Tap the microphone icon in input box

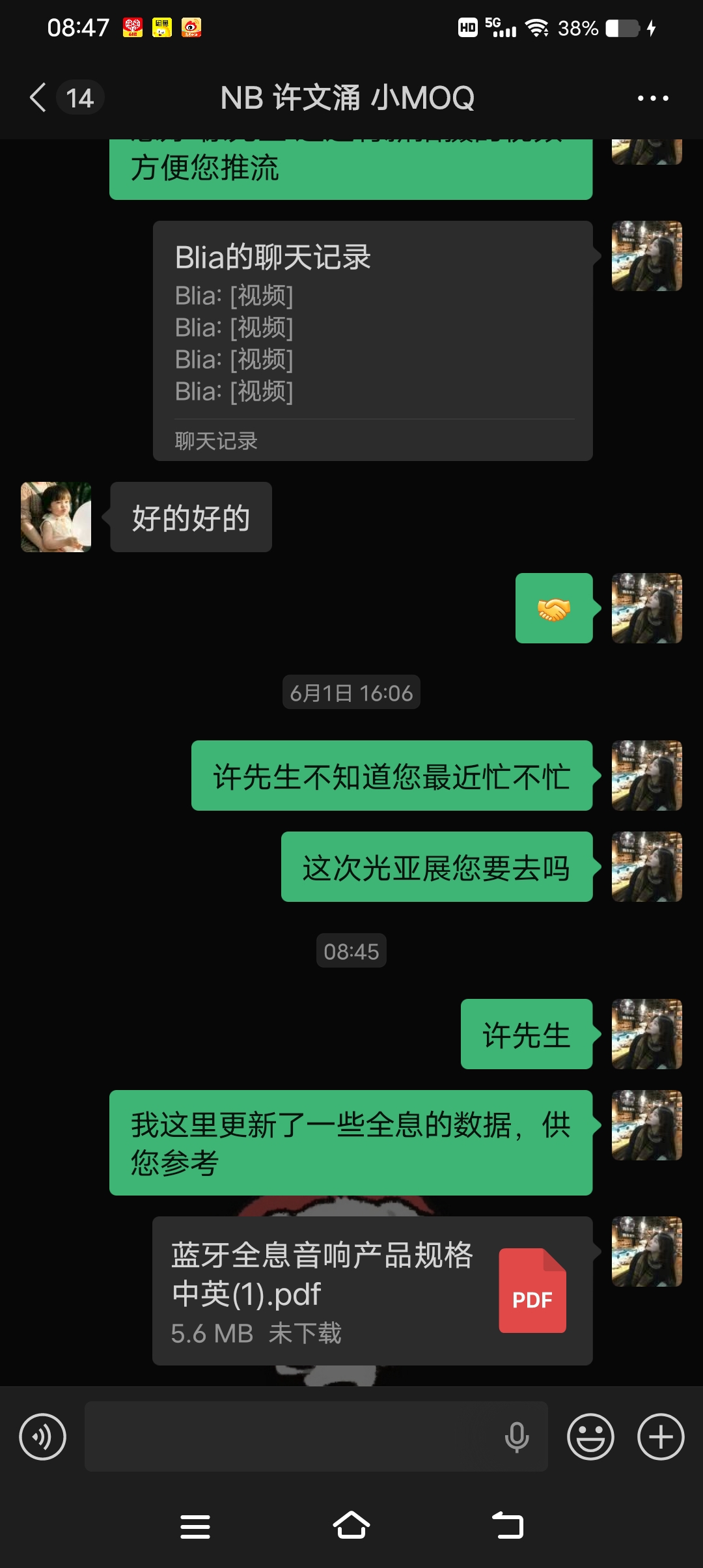pos(517,1437)
